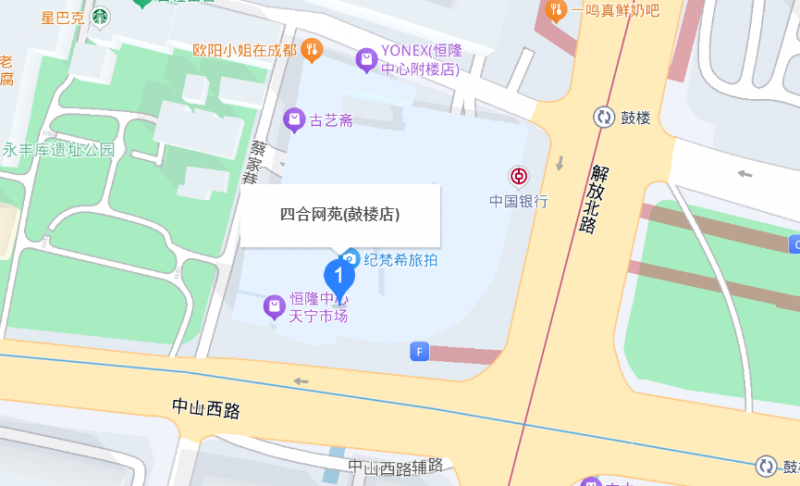Tap the blue location marker numbered 1
800x486 pixels.
click(x=338, y=274)
